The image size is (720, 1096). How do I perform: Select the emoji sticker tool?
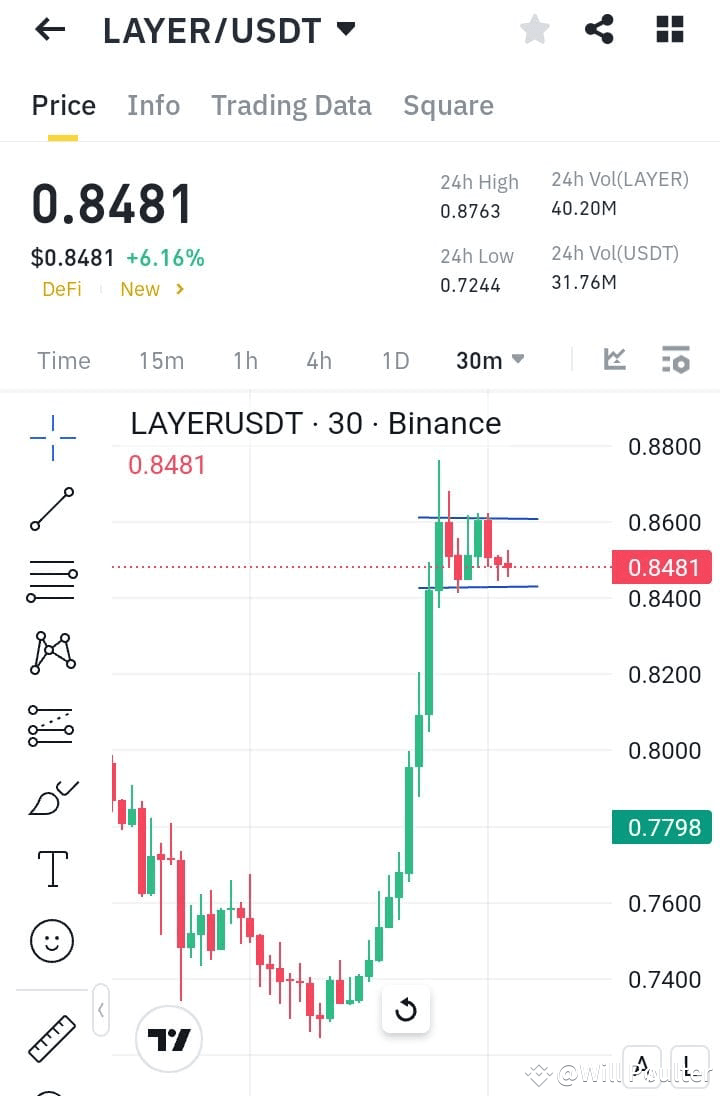click(x=51, y=940)
